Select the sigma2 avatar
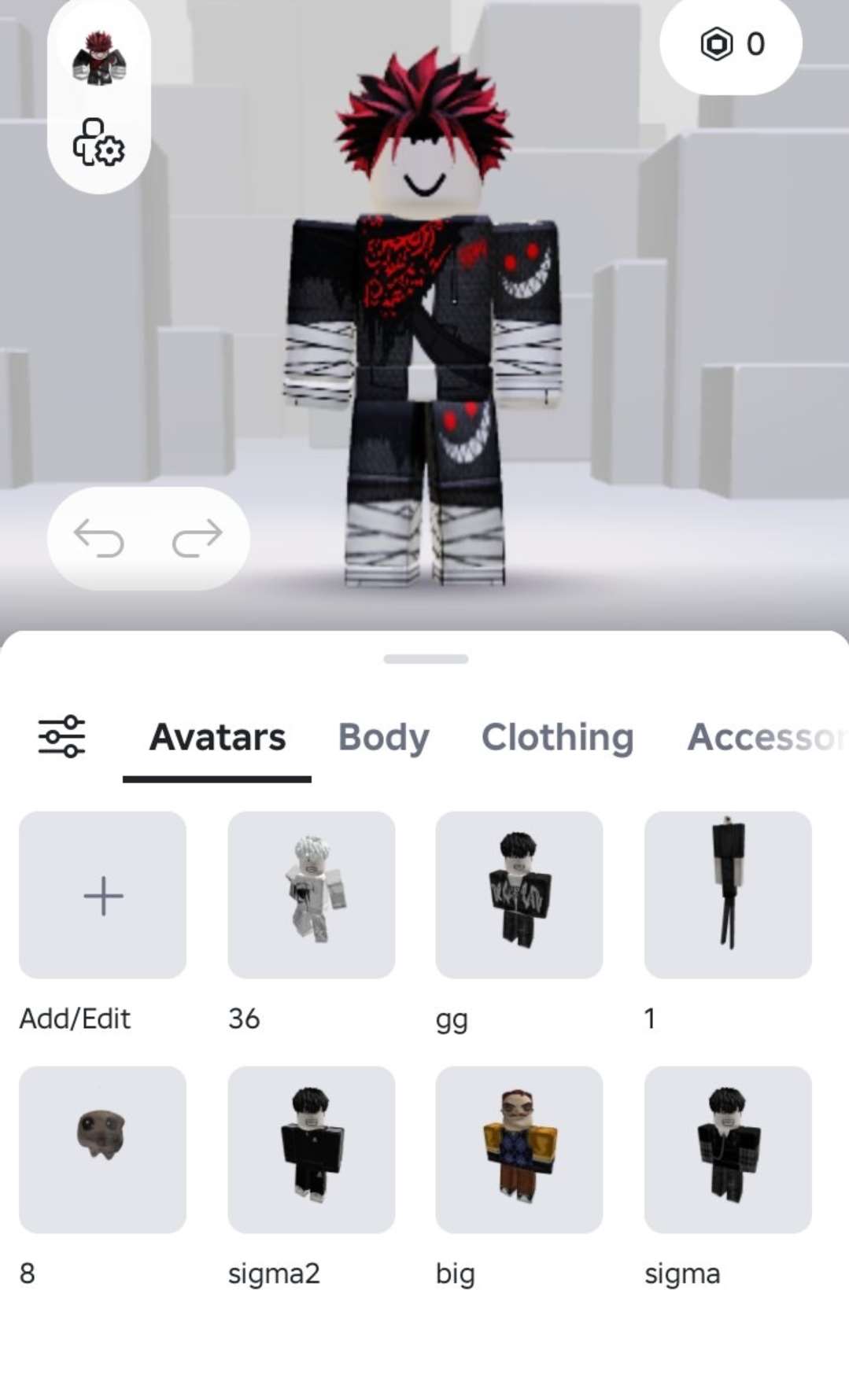The width and height of the screenshot is (849, 1400). [x=312, y=1151]
